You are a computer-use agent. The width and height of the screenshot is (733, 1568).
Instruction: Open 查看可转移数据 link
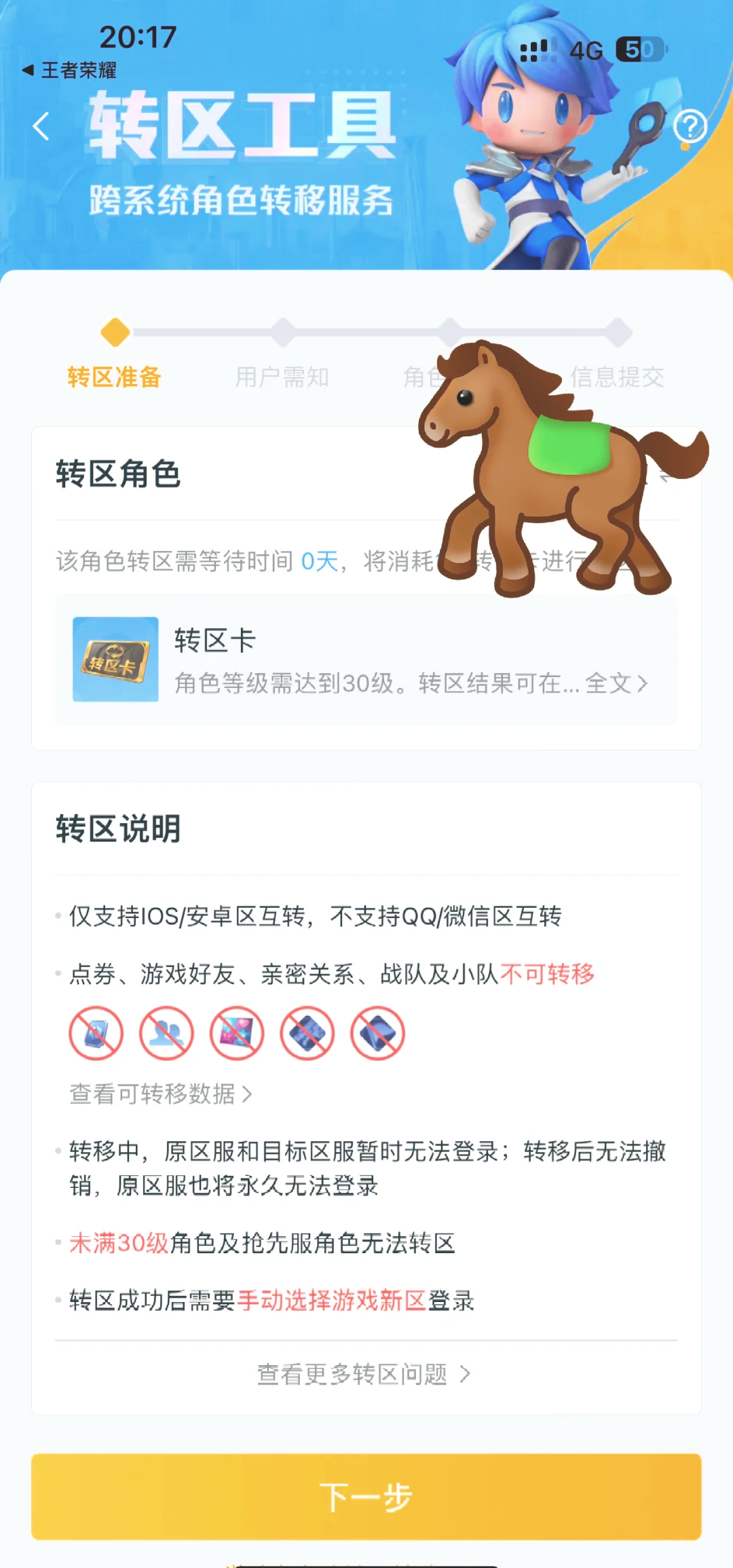pyautogui.click(x=161, y=1094)
